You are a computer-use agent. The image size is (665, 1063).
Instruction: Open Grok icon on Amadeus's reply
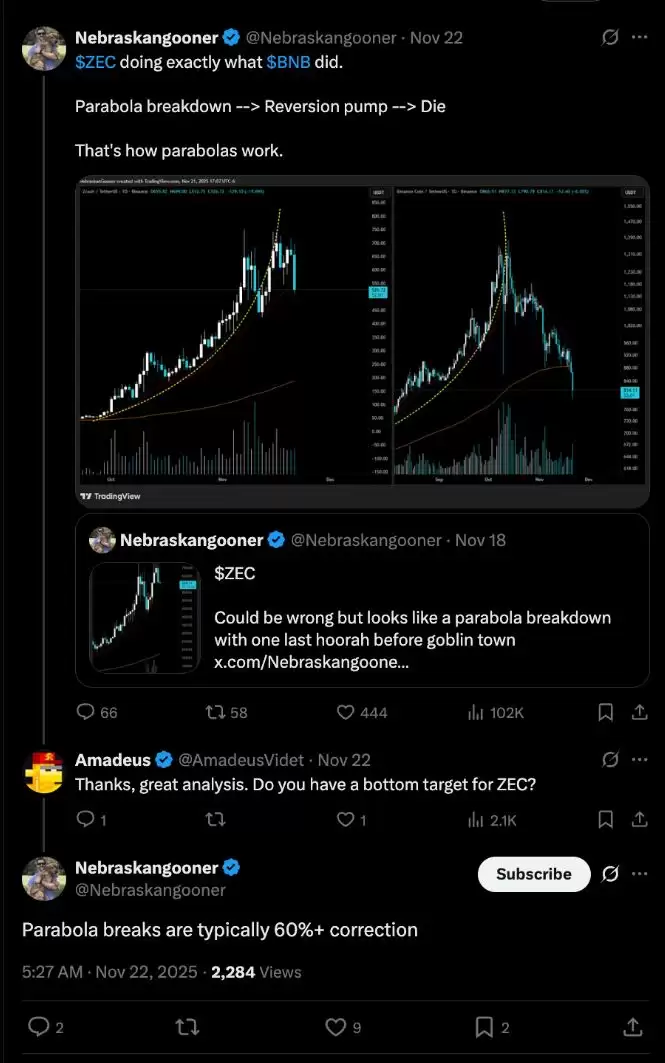point(609,760)
